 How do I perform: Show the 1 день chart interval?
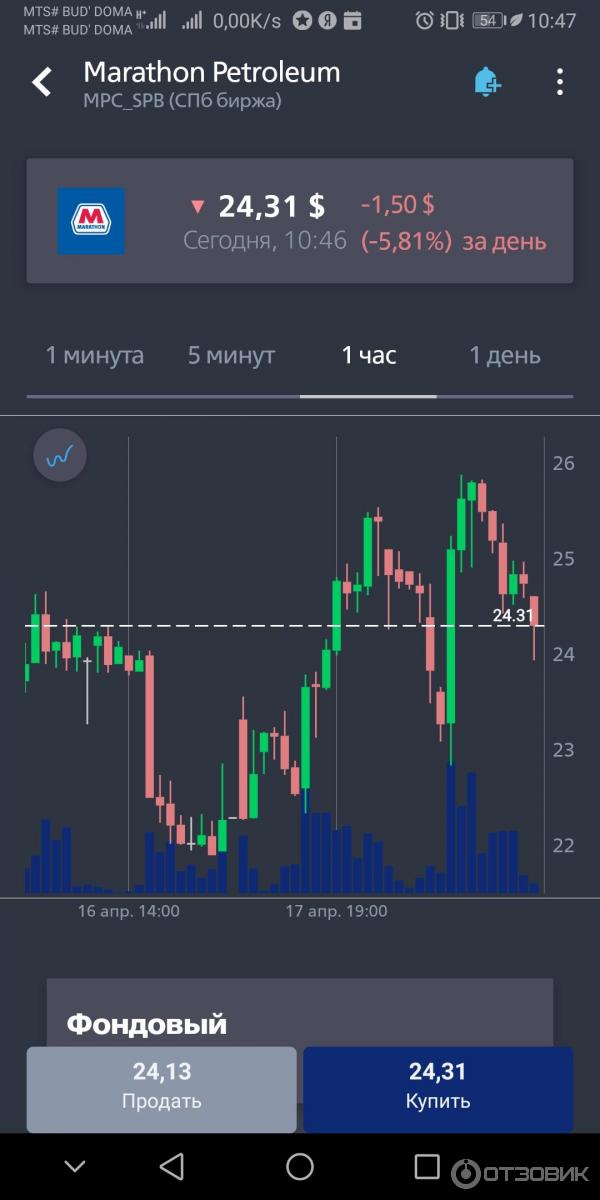505,356
